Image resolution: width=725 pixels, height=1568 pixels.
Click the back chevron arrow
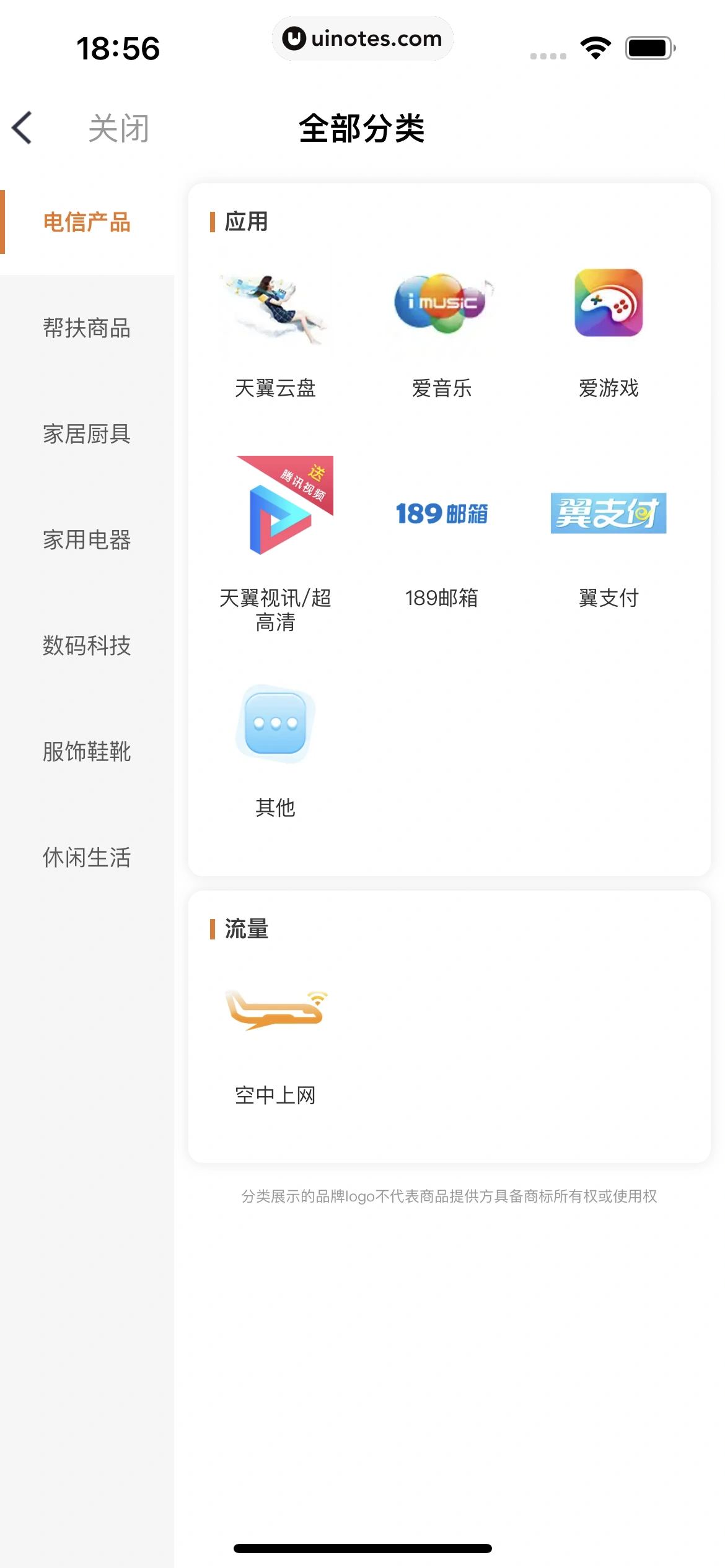click(22, 128)
